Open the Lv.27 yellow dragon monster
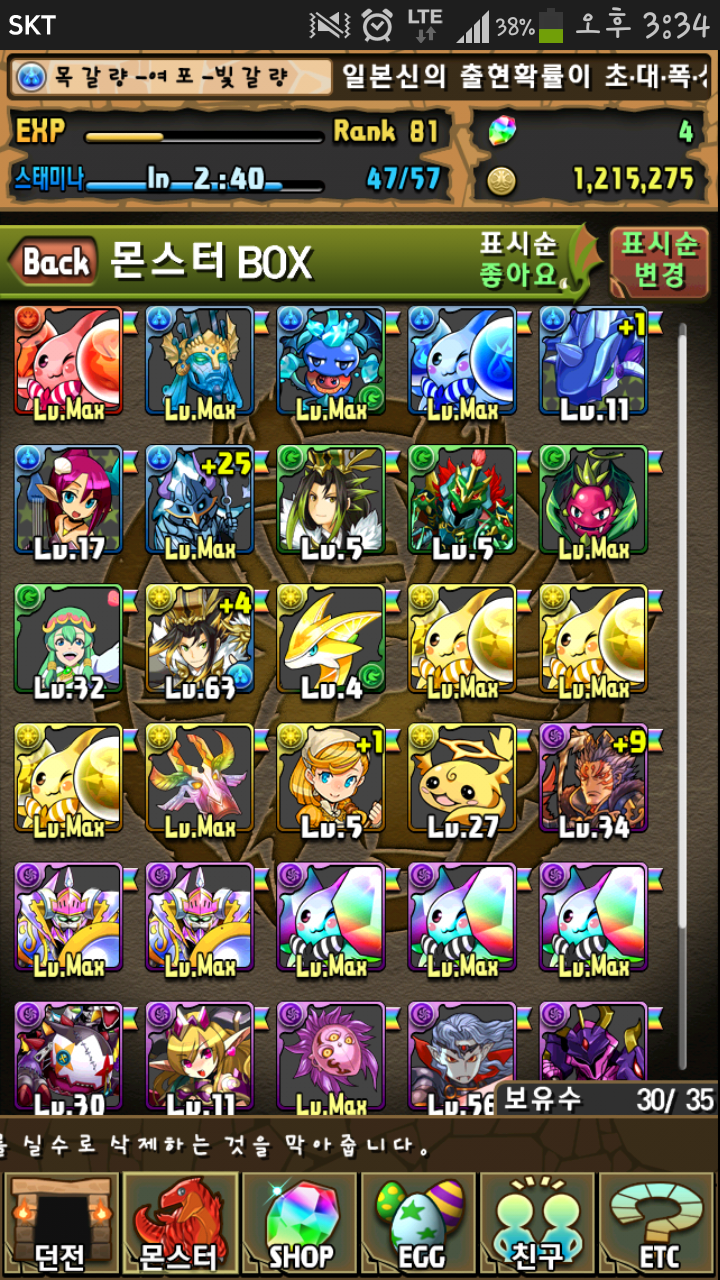 (x=461, y=778)
